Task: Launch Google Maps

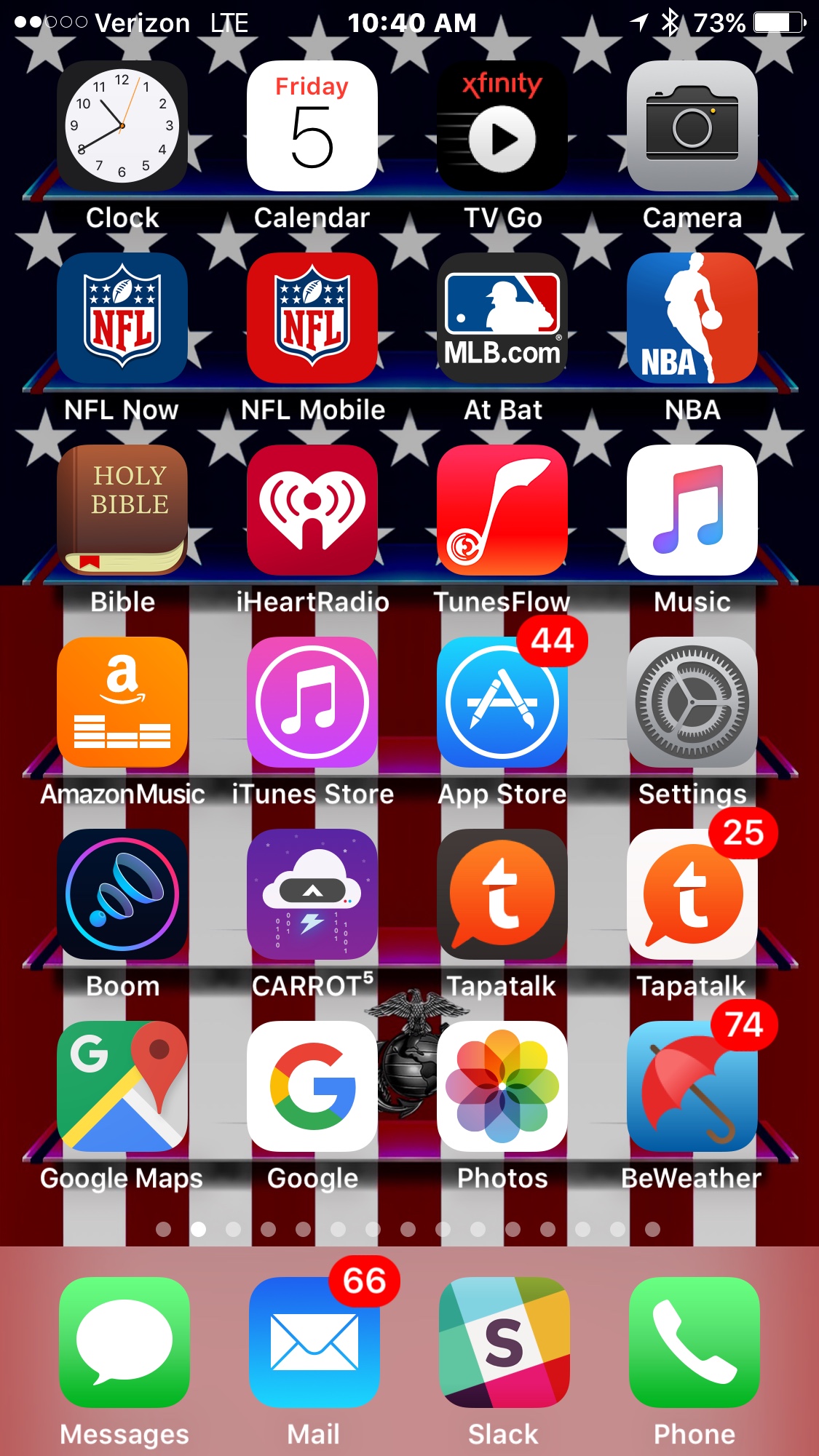Action: (122, 1086)
